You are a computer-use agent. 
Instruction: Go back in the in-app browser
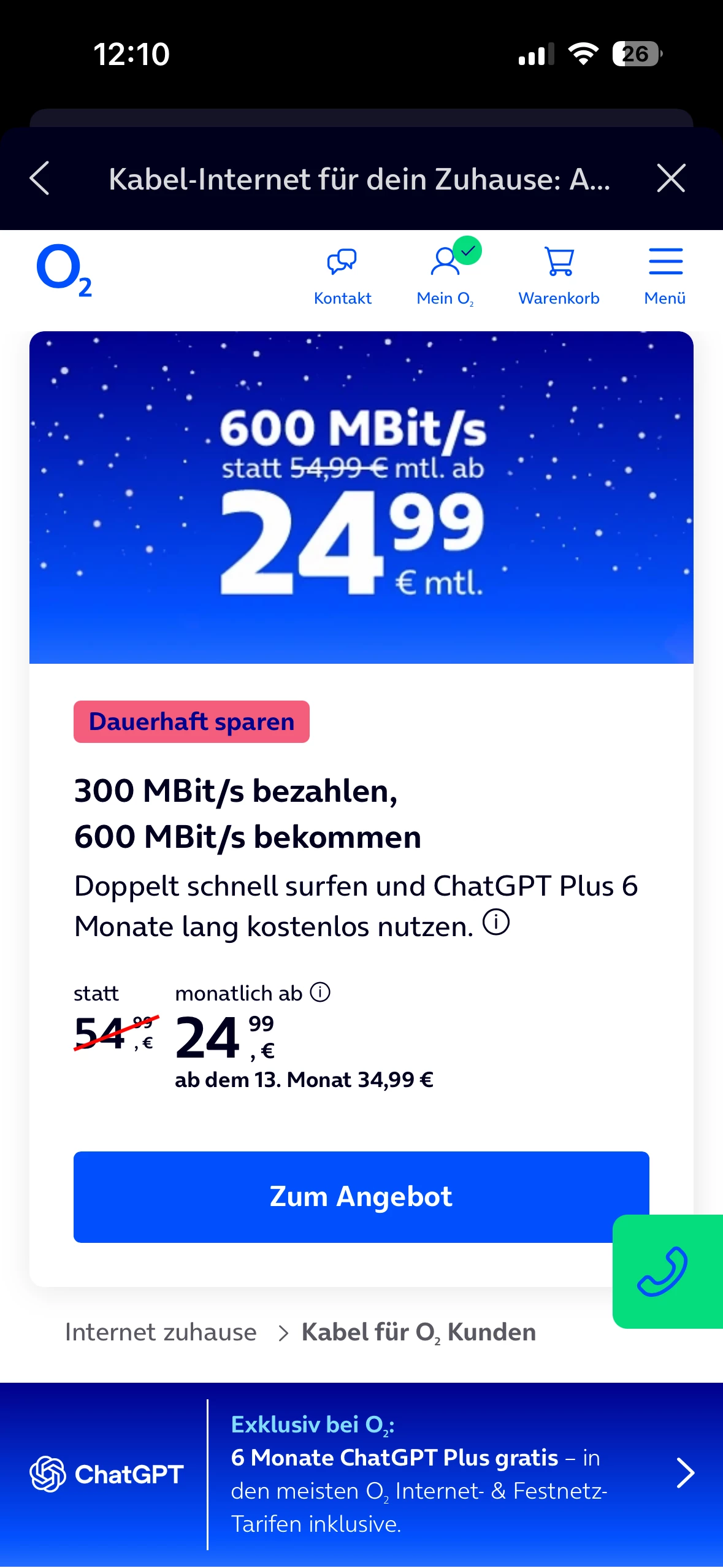pos(40,179)
